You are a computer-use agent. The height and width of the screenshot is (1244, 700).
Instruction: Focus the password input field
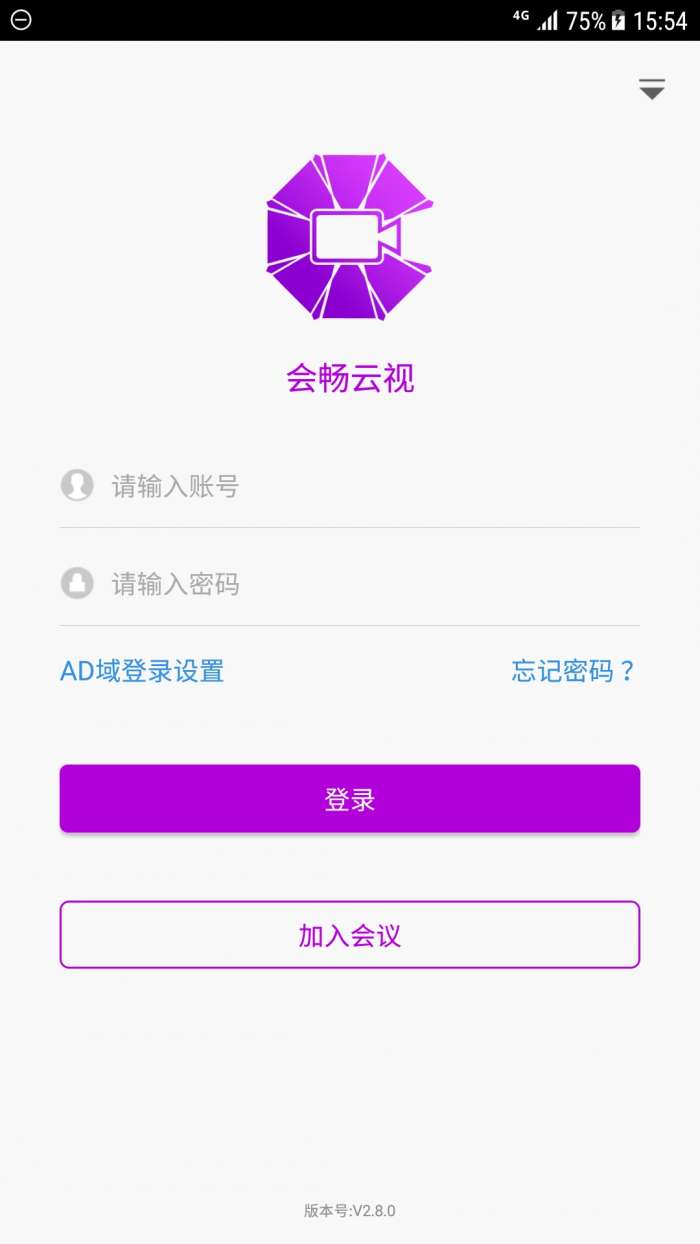(370, 584)
